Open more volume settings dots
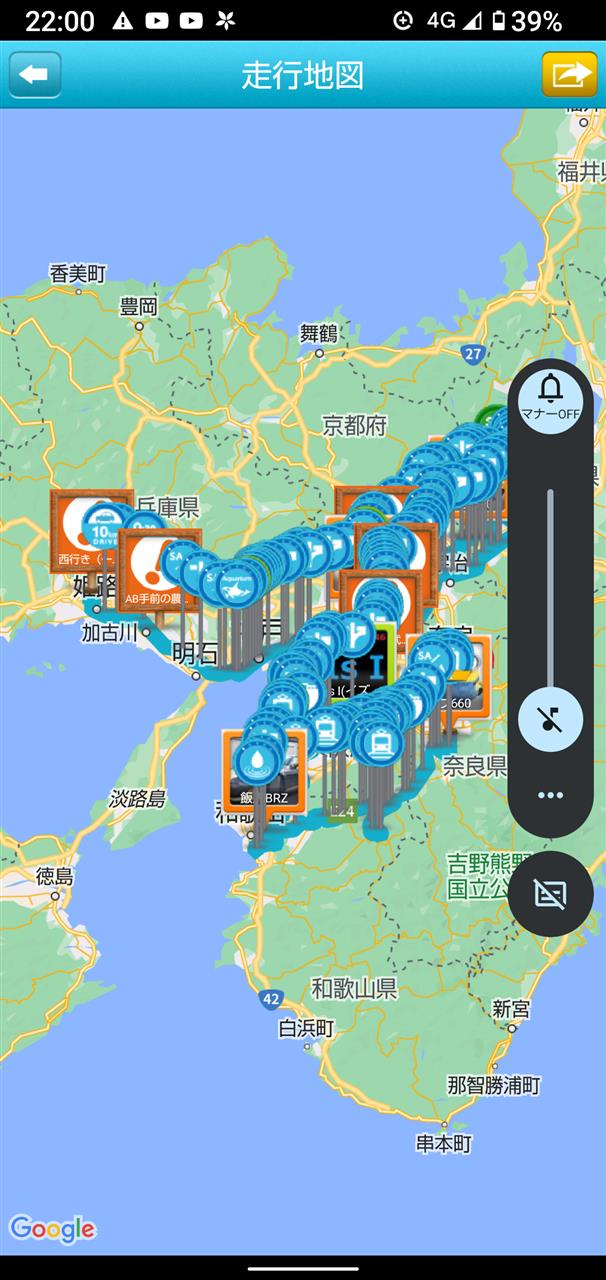Viewport: 606px width, 1280px height. [550, 795]
